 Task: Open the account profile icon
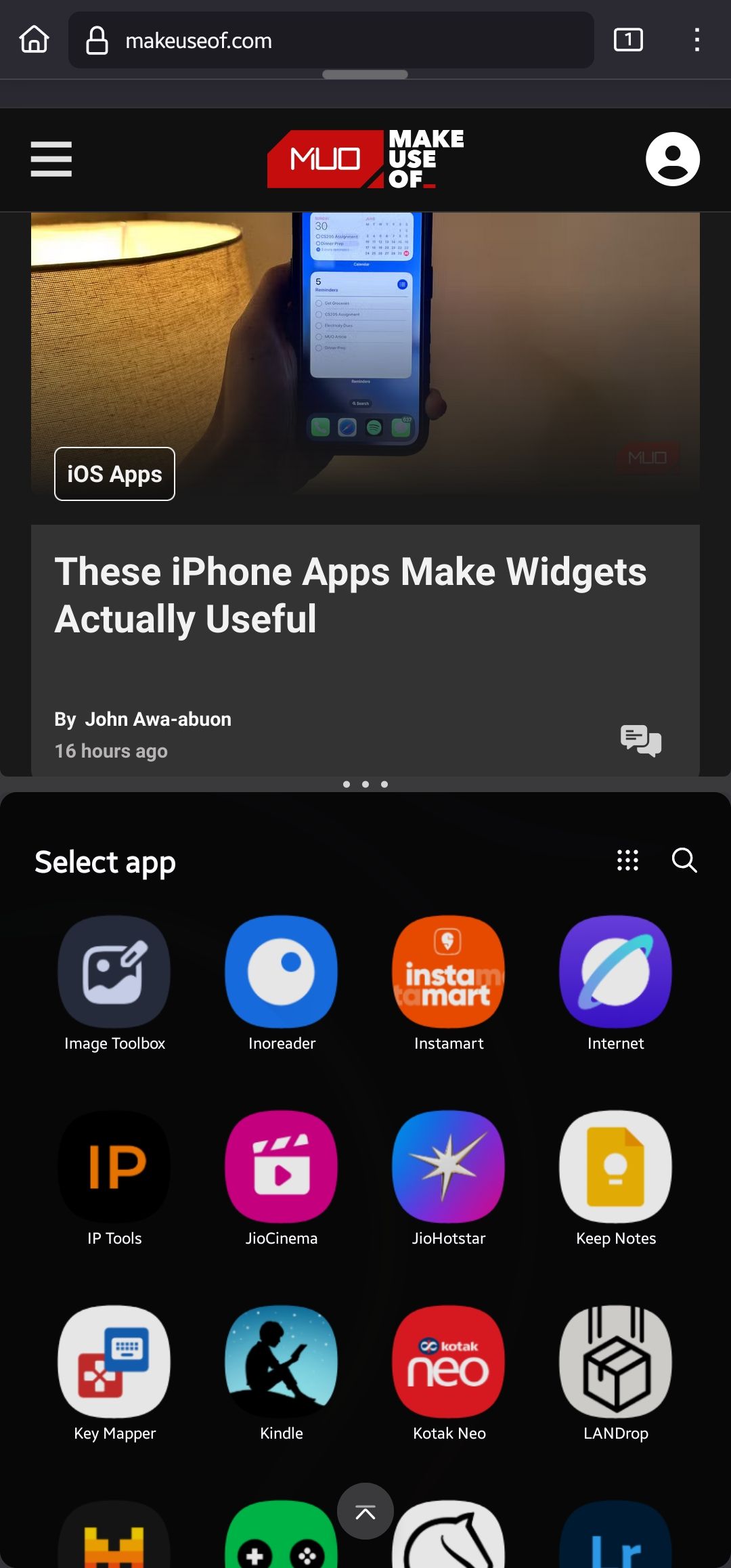[x=672, y=159]
